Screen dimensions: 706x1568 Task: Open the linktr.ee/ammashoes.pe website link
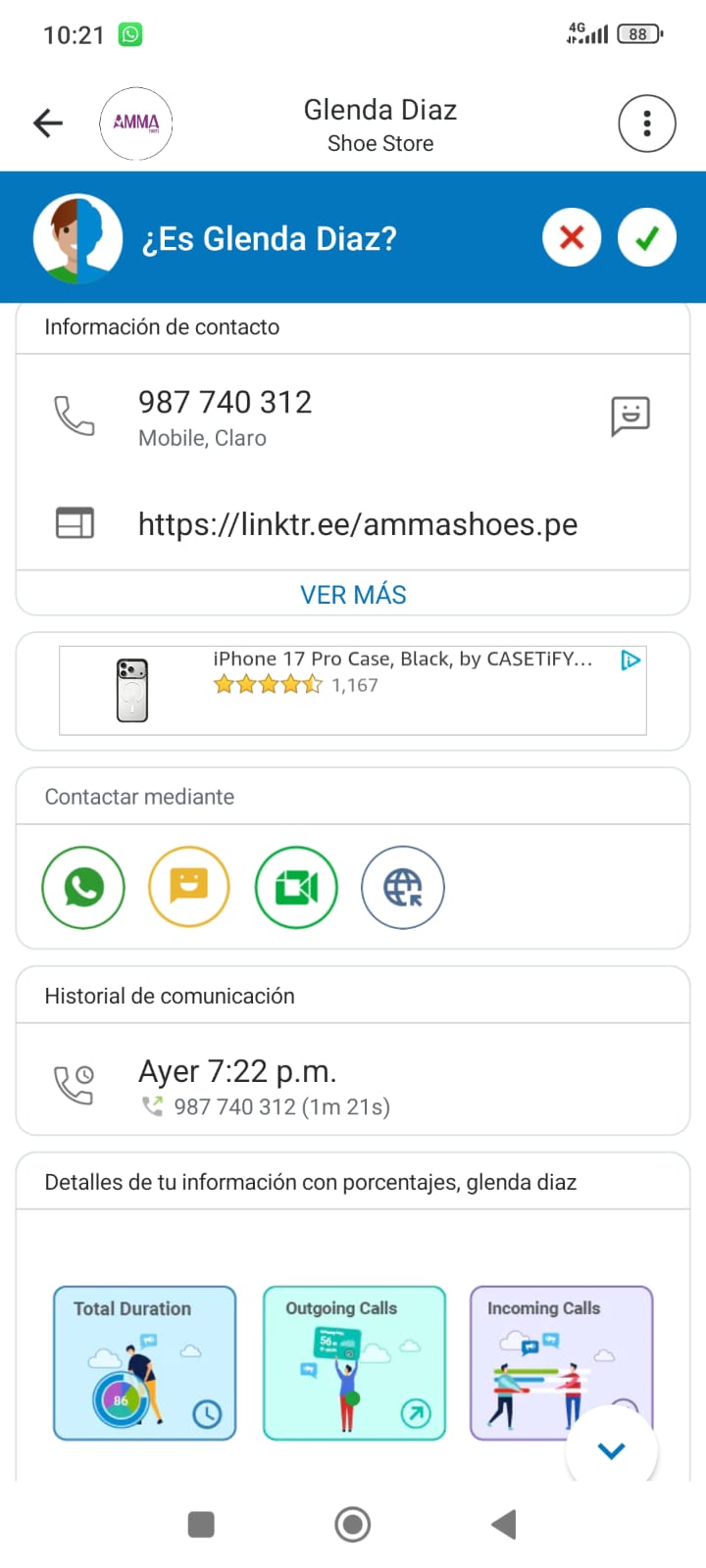pos(357,524)
